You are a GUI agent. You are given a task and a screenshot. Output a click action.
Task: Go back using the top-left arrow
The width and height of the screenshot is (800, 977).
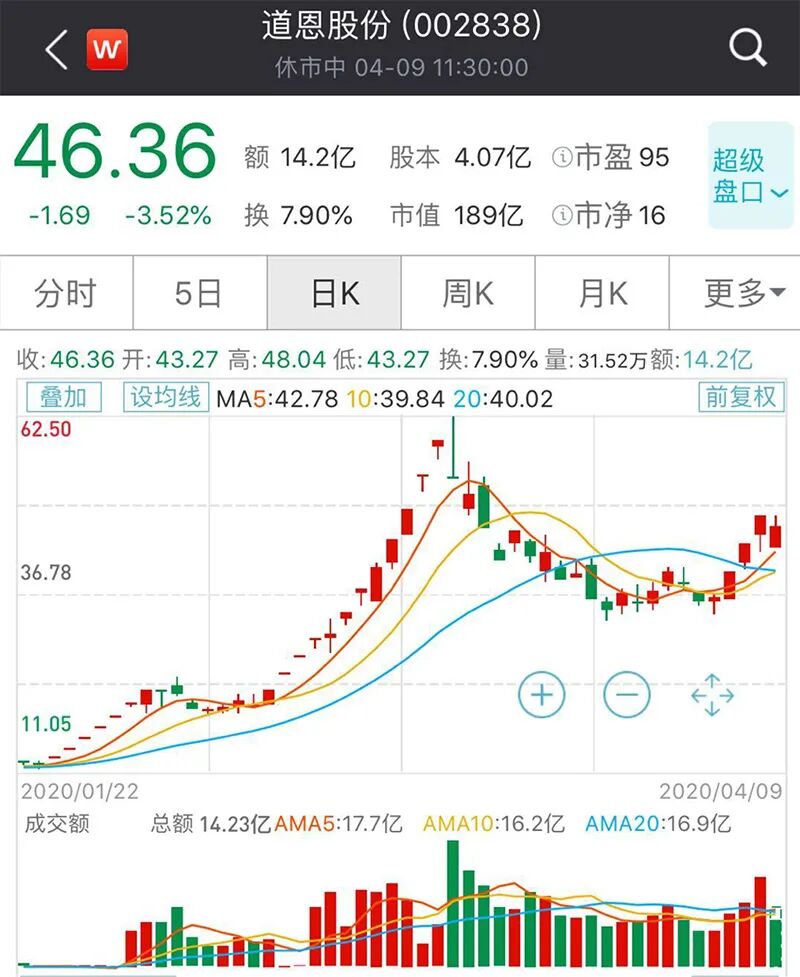[56, 49]
